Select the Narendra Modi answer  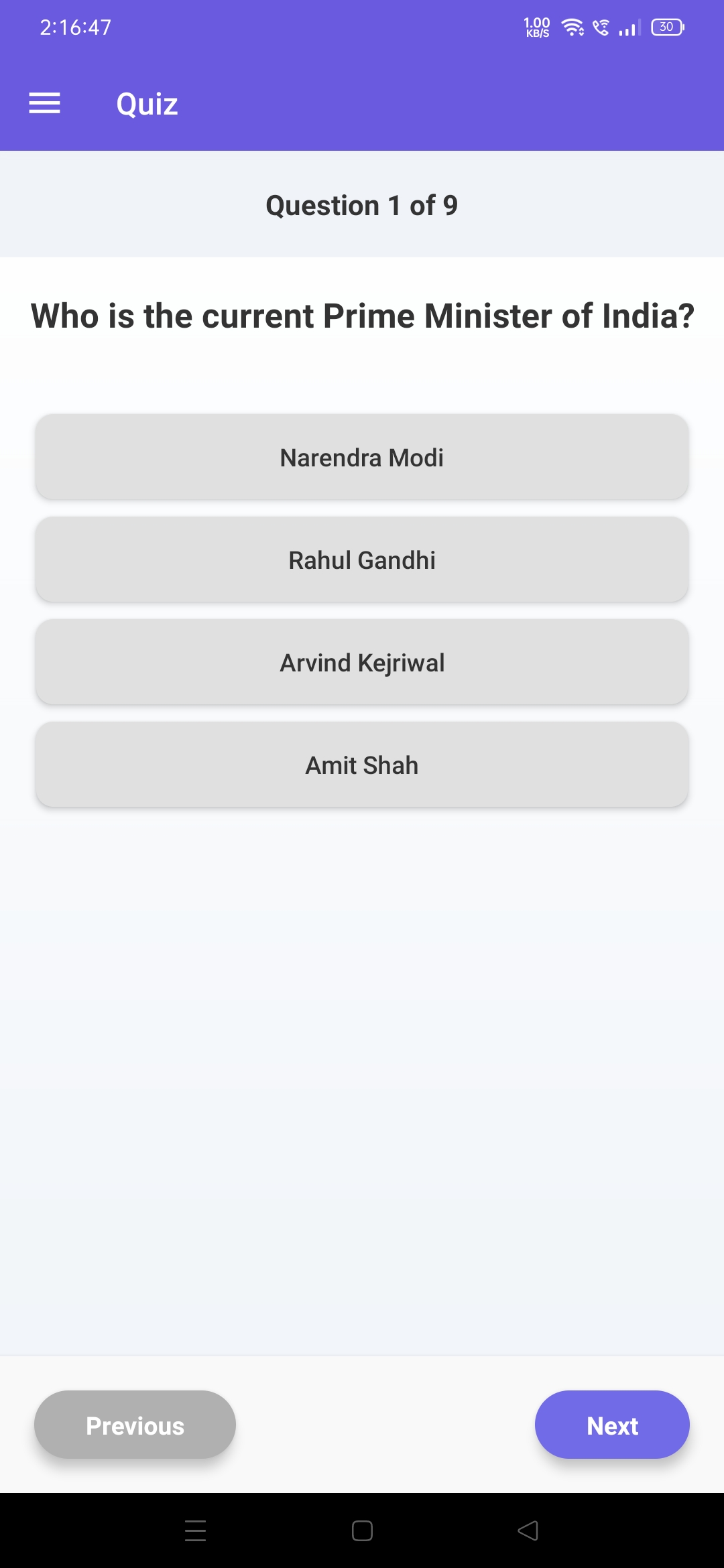[362, 458]
